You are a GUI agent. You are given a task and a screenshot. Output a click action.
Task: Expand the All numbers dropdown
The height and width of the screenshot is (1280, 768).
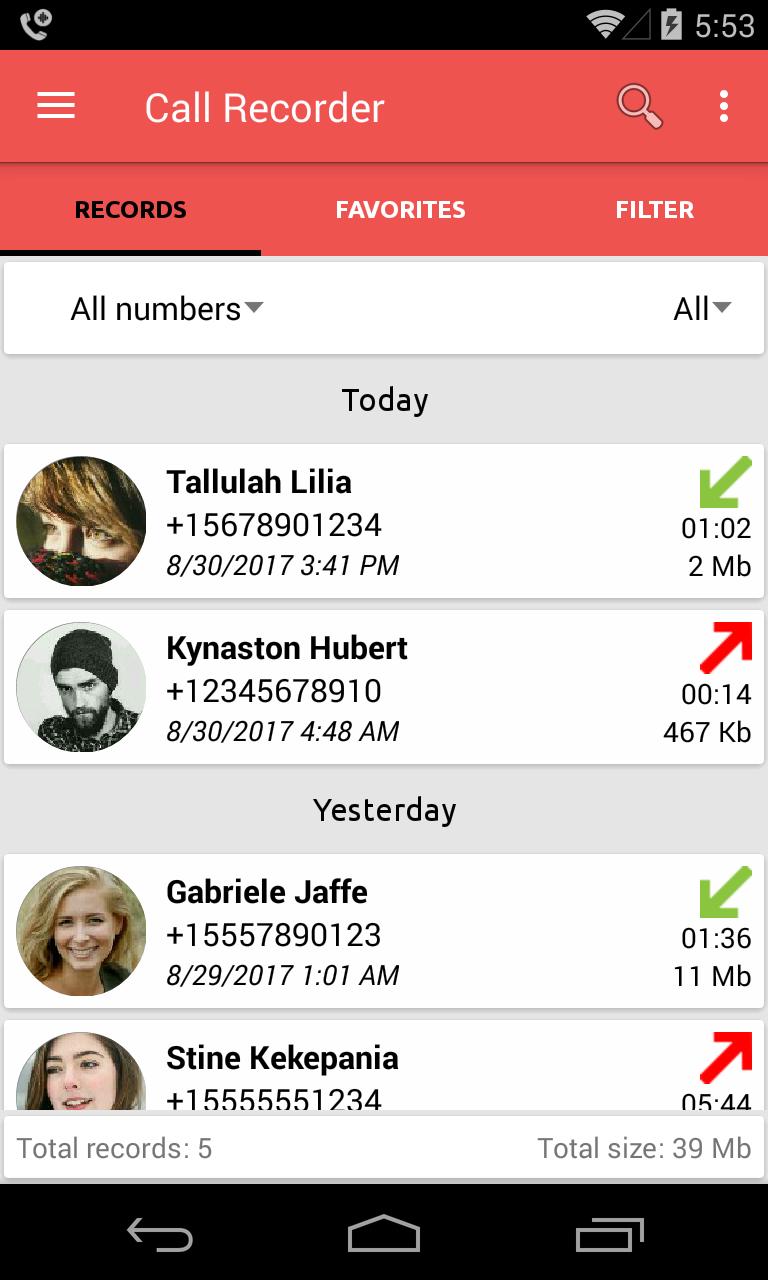(166, 309)
